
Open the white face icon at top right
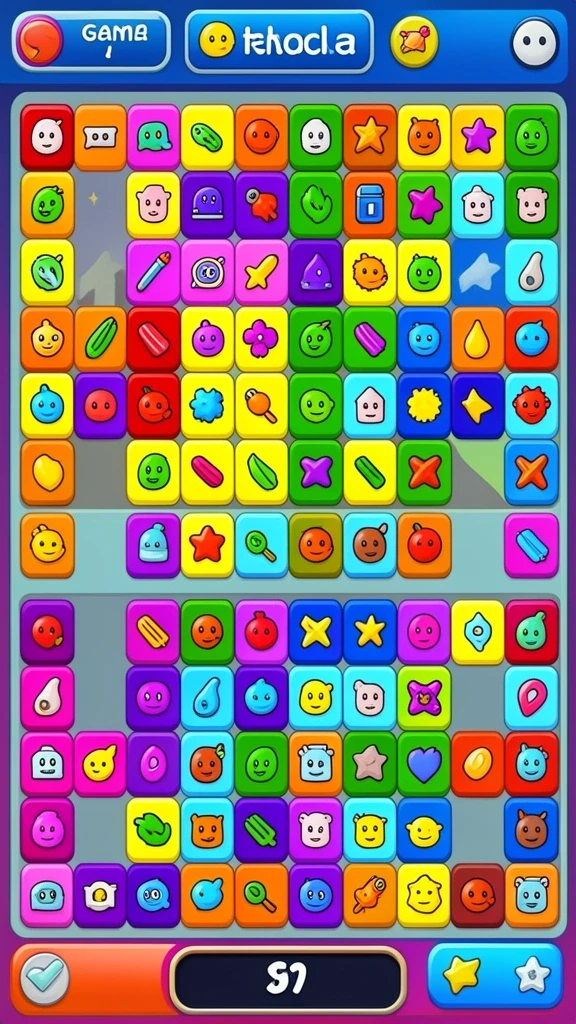(x=535, y=42)
